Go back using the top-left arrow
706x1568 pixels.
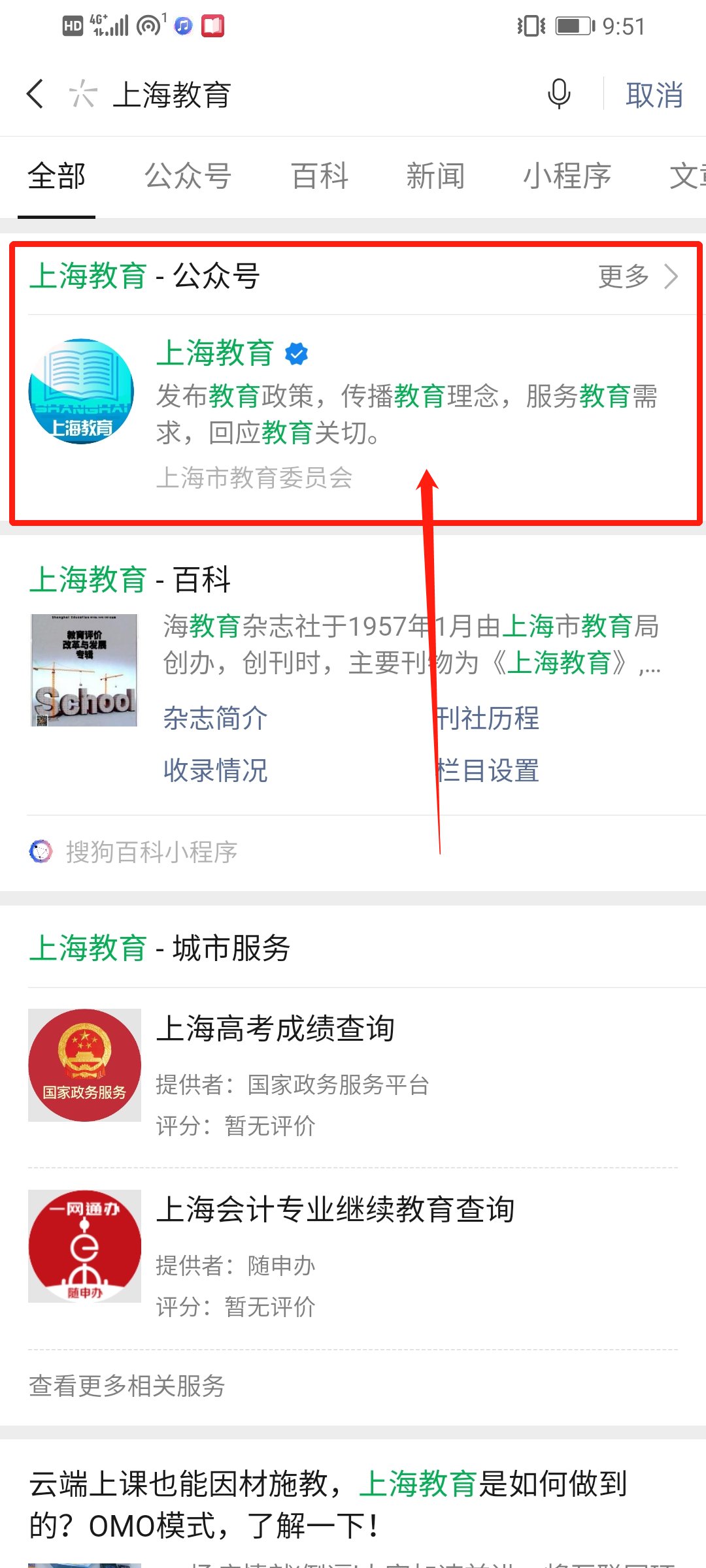pos(36,94)
